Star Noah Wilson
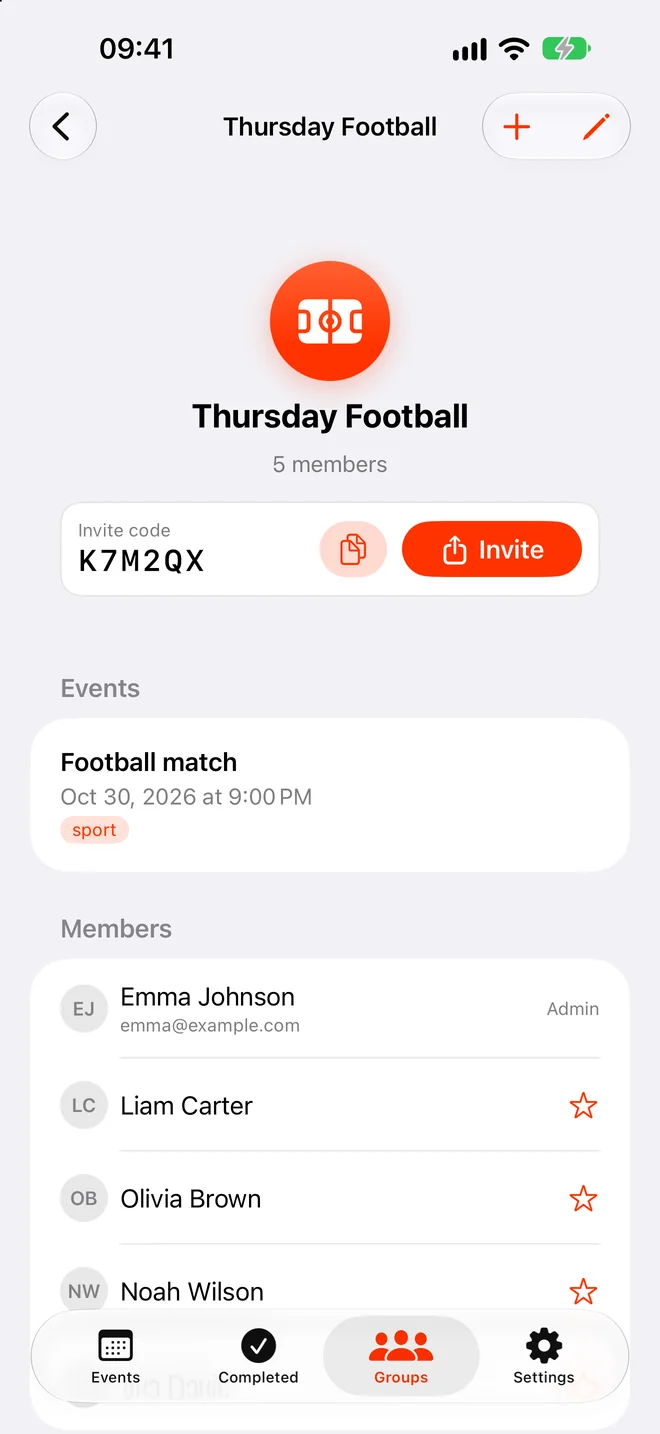Image resolution: width=660 pixels, height=1434 pixels. [x=583, y=1292]
